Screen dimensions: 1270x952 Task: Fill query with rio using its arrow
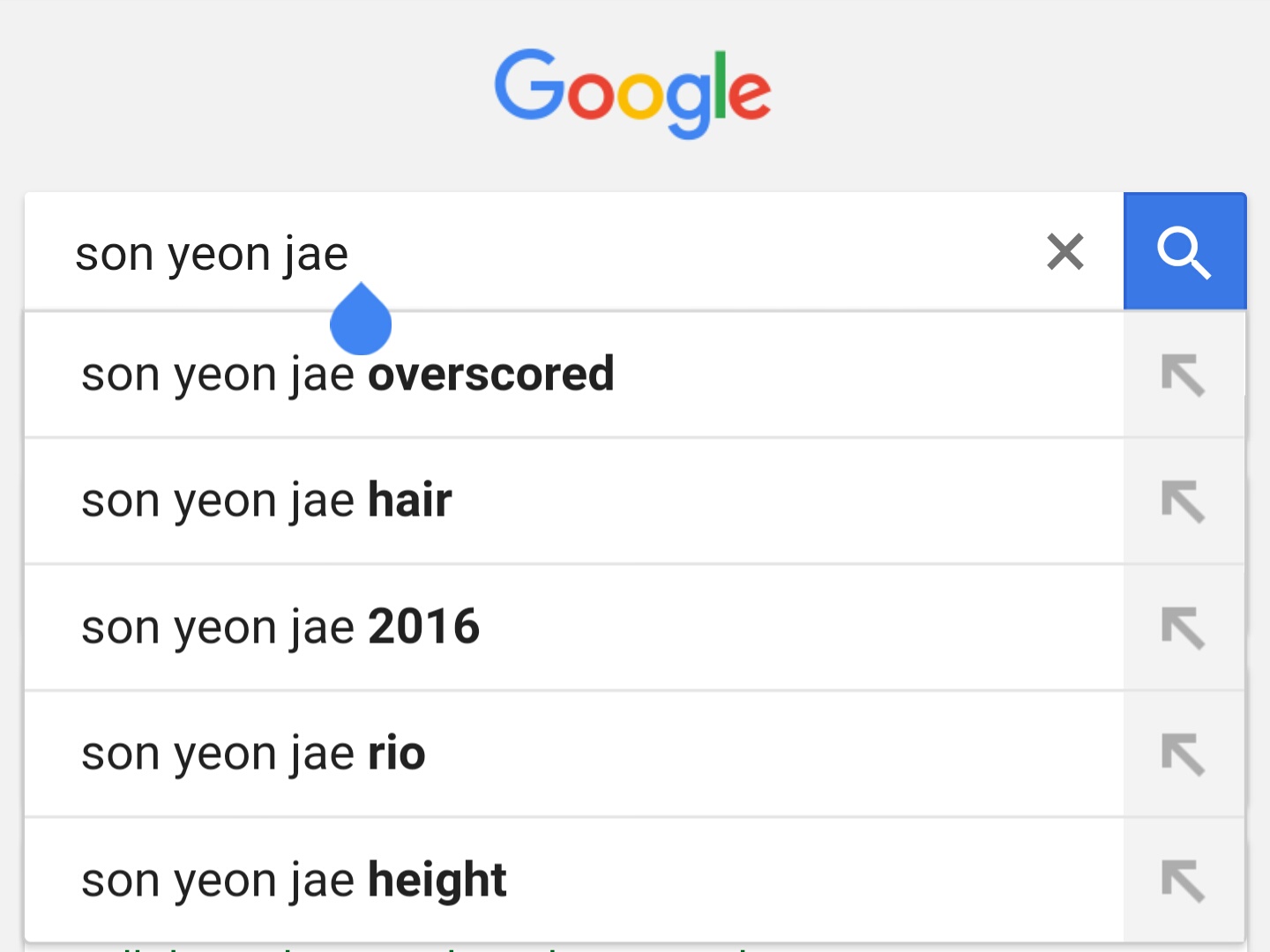click(1183, 755)
